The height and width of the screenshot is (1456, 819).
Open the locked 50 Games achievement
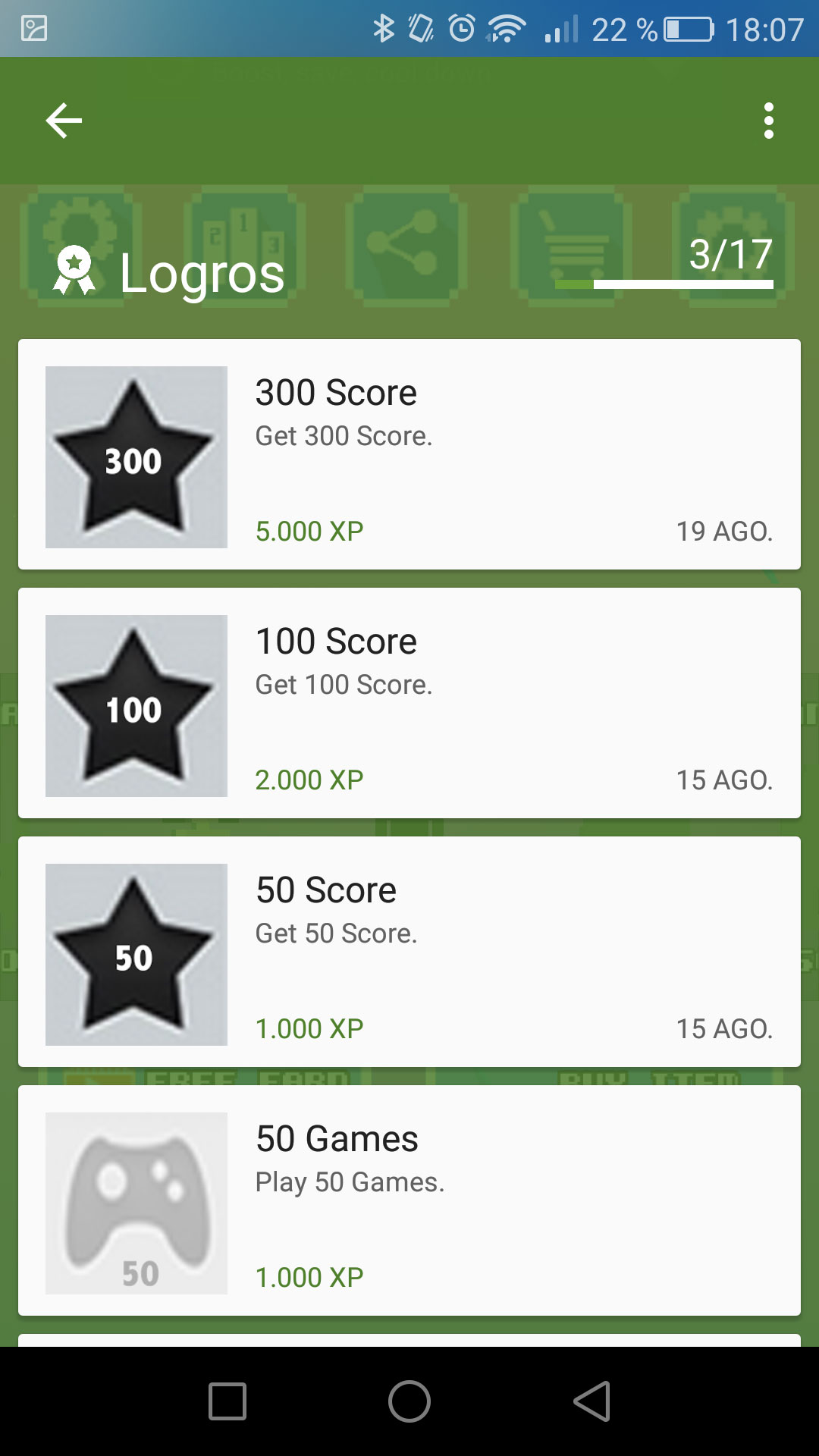pos(409,1200)
